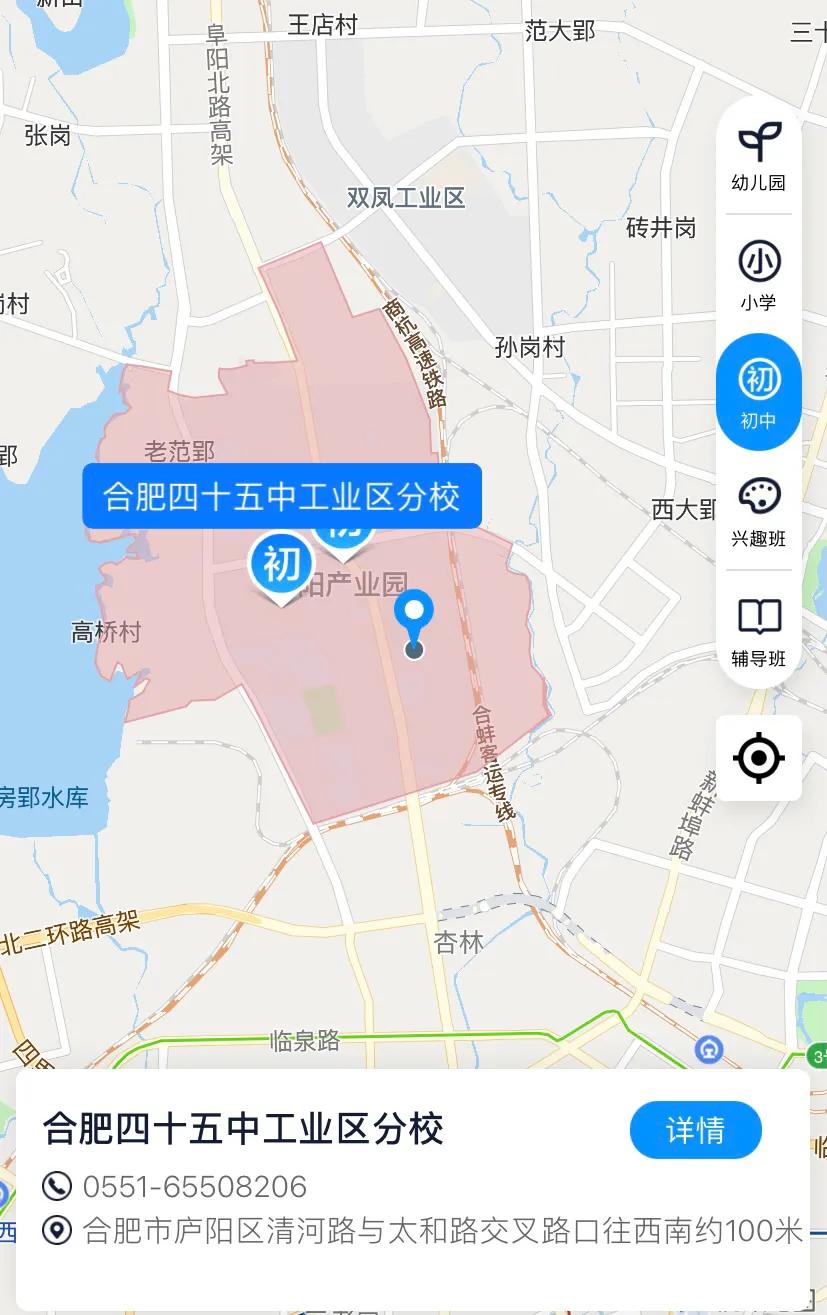
Task: Click the current location crosshair icon
Action: tap(758, 757)
